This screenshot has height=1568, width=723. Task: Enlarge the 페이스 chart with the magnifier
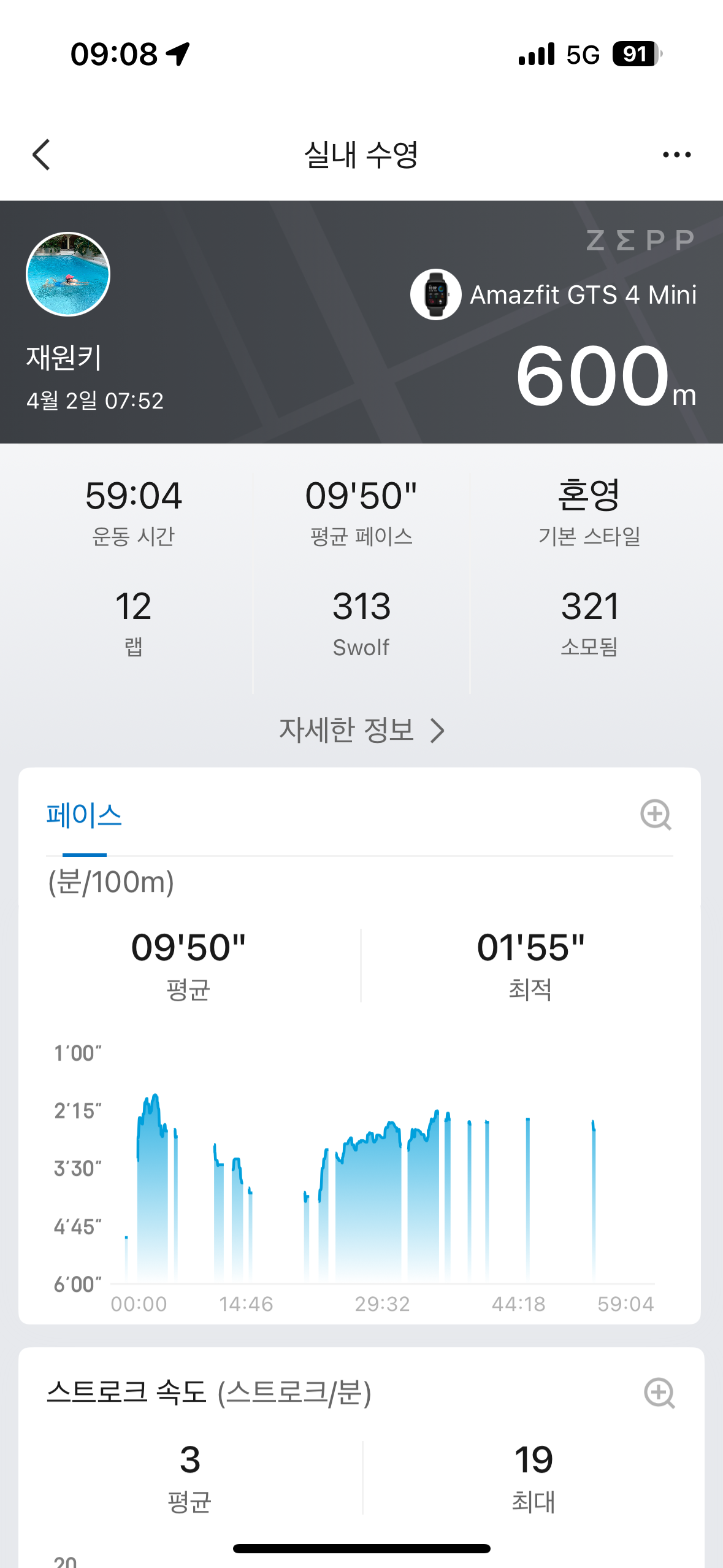(x=656, y=815)
